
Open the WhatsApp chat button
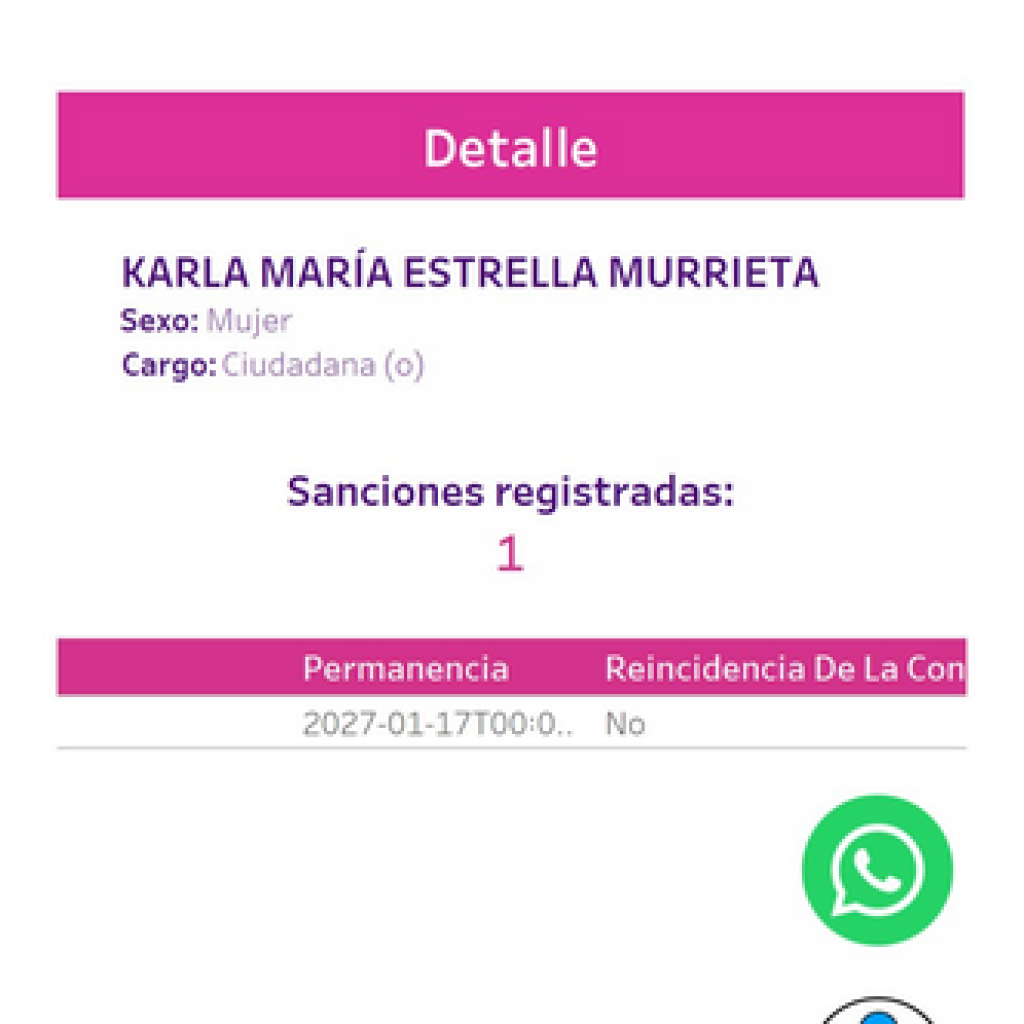click(x=877, y=869)
